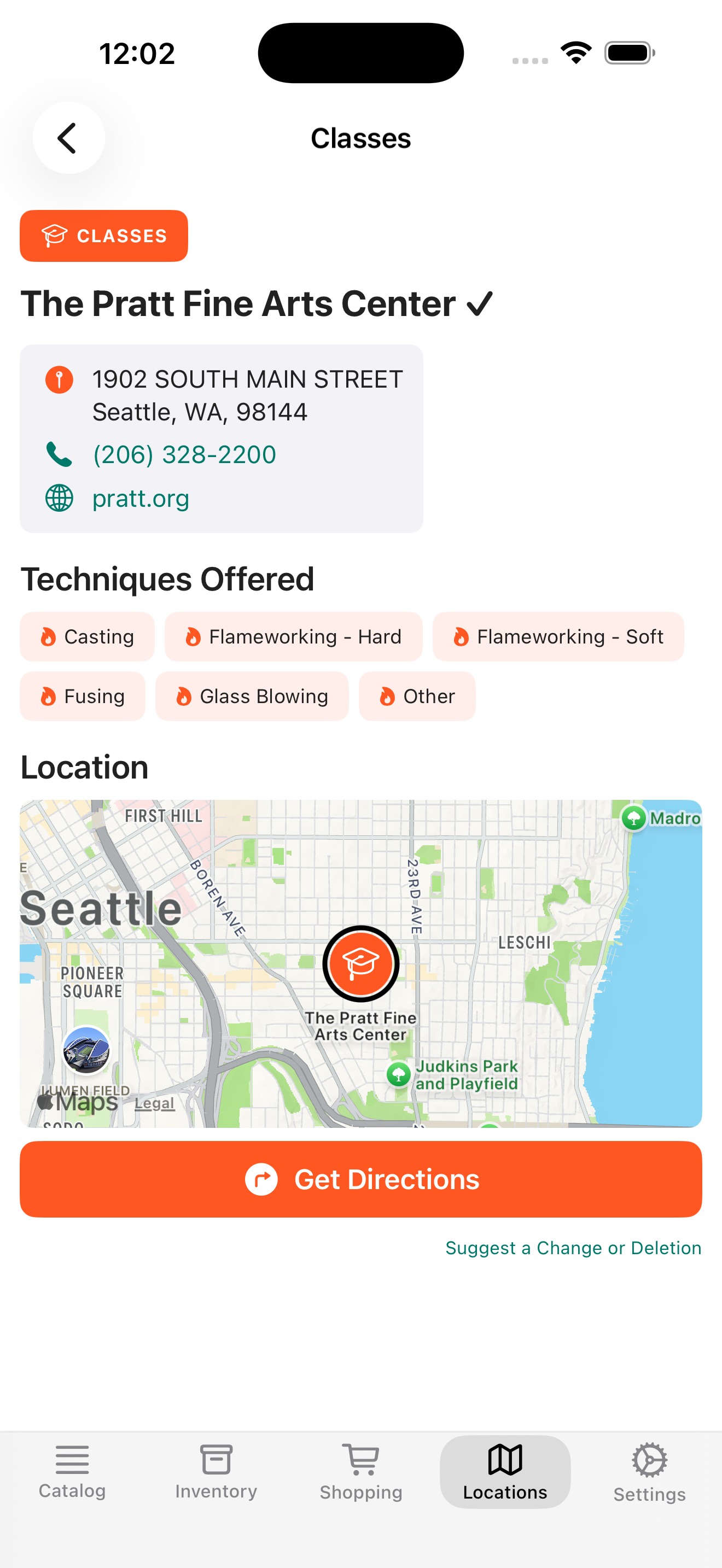Tap the Get Directions button
Viewport: 722px width, 1568px height.
(361, 1179)
